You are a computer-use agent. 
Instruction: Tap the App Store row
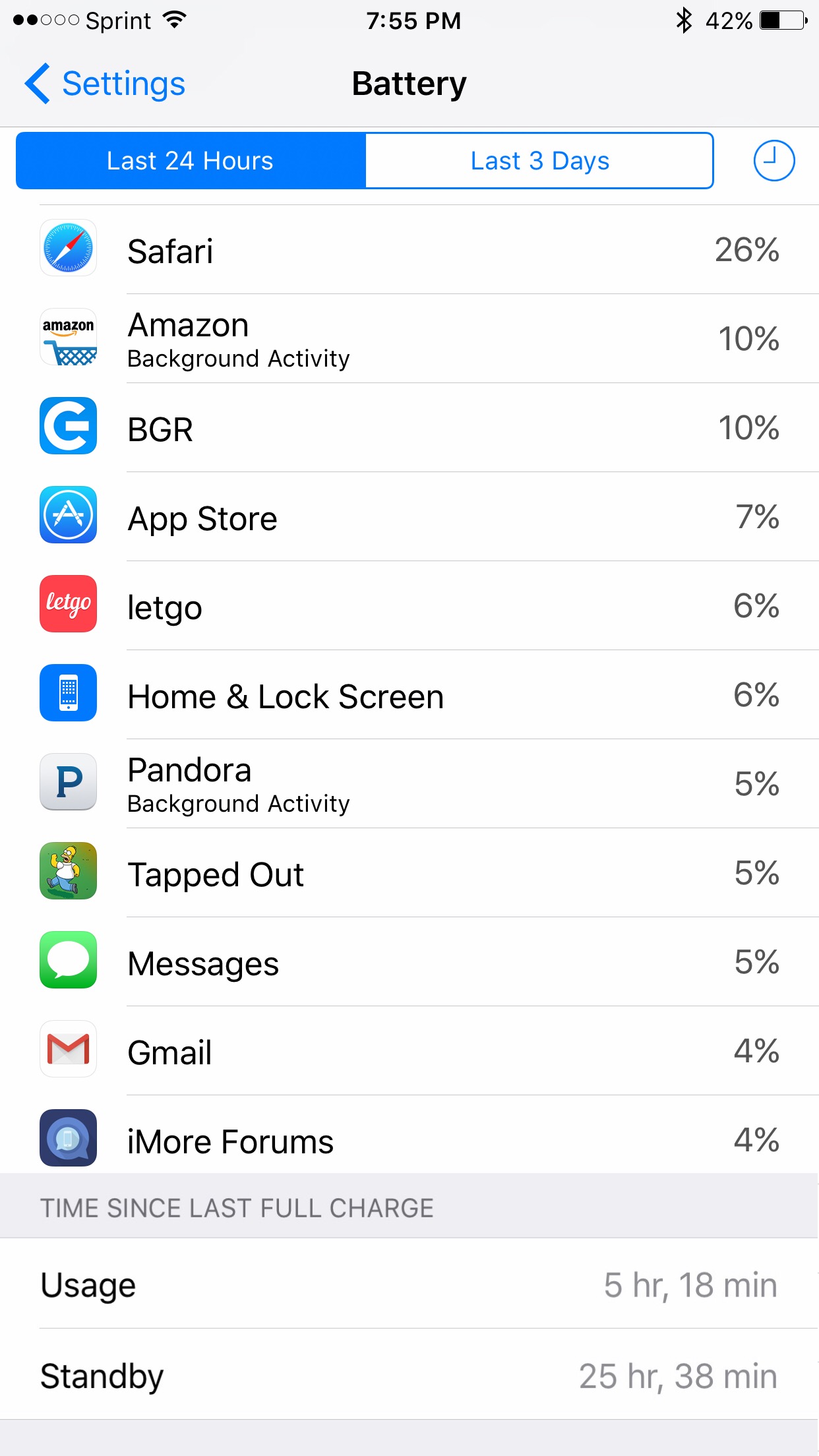point(409,516)
